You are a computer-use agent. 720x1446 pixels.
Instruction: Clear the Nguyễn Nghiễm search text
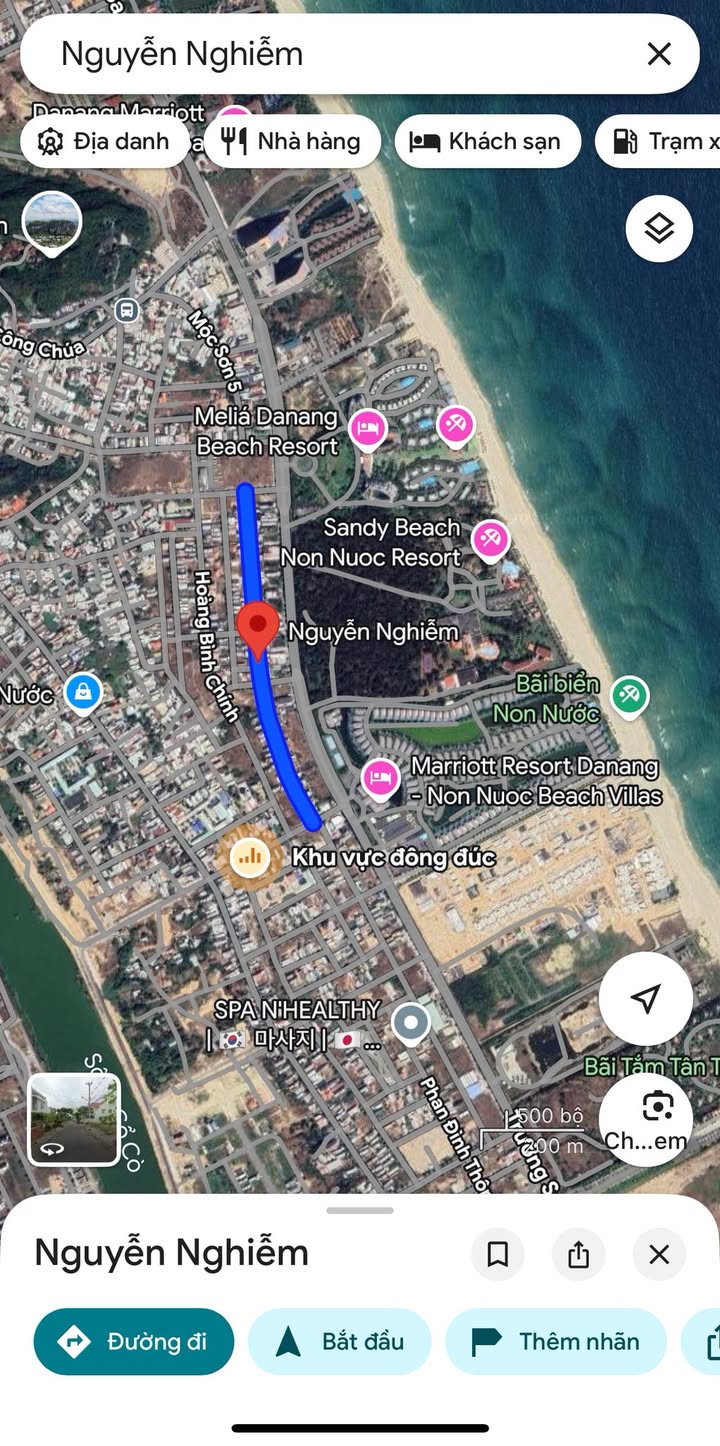click(x=659, y=54)
